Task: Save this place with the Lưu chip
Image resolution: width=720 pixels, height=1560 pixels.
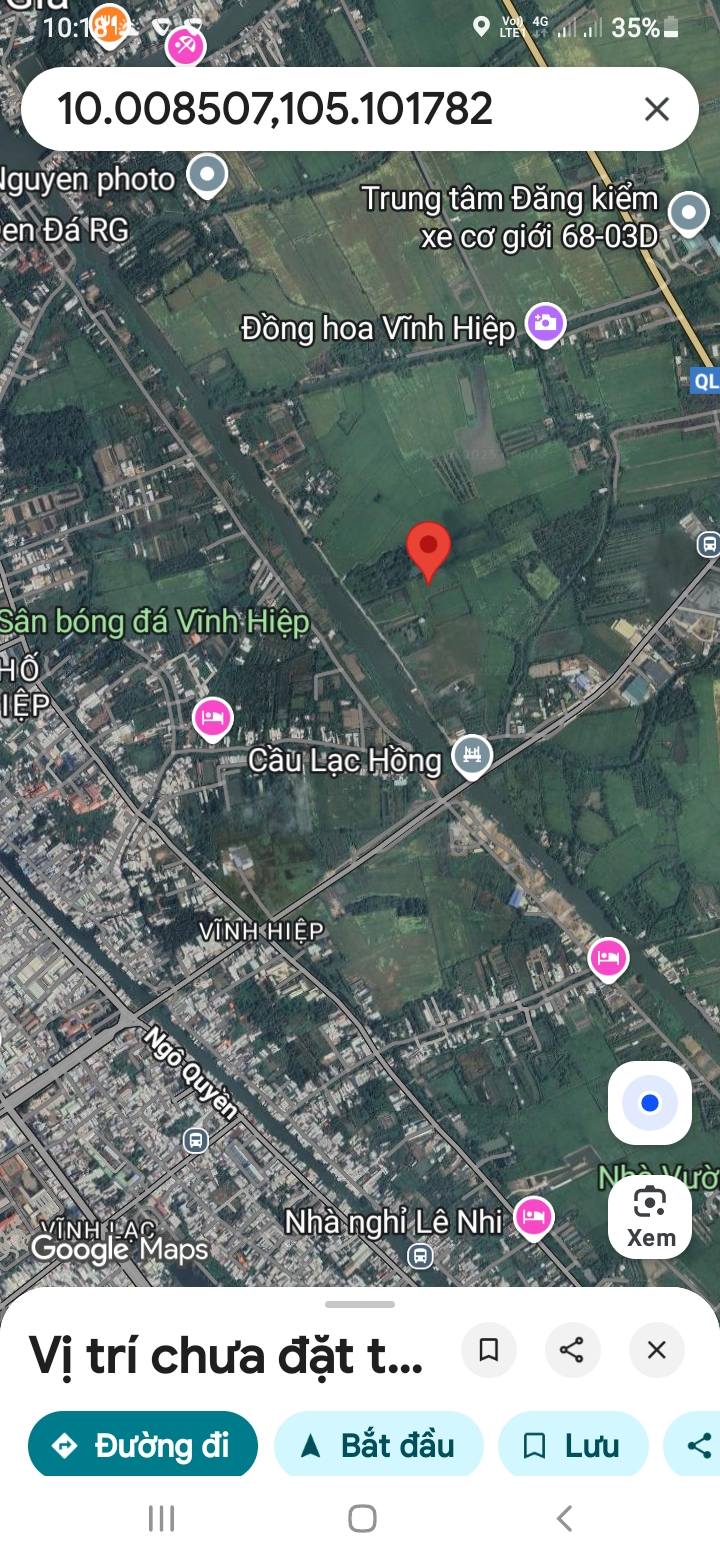Action: point(573,1445)
